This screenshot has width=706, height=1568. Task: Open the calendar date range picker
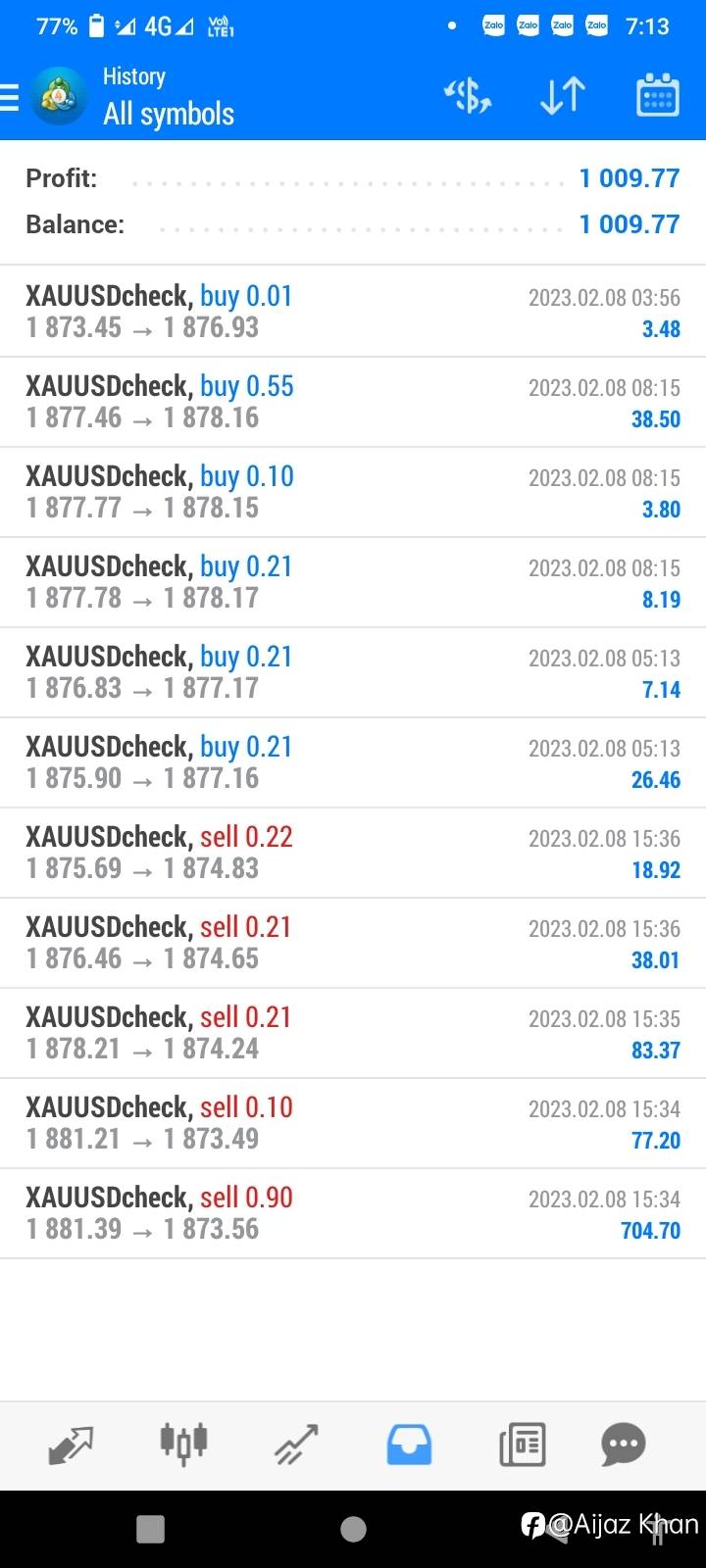pyautogui.click(x=658, y=96)
